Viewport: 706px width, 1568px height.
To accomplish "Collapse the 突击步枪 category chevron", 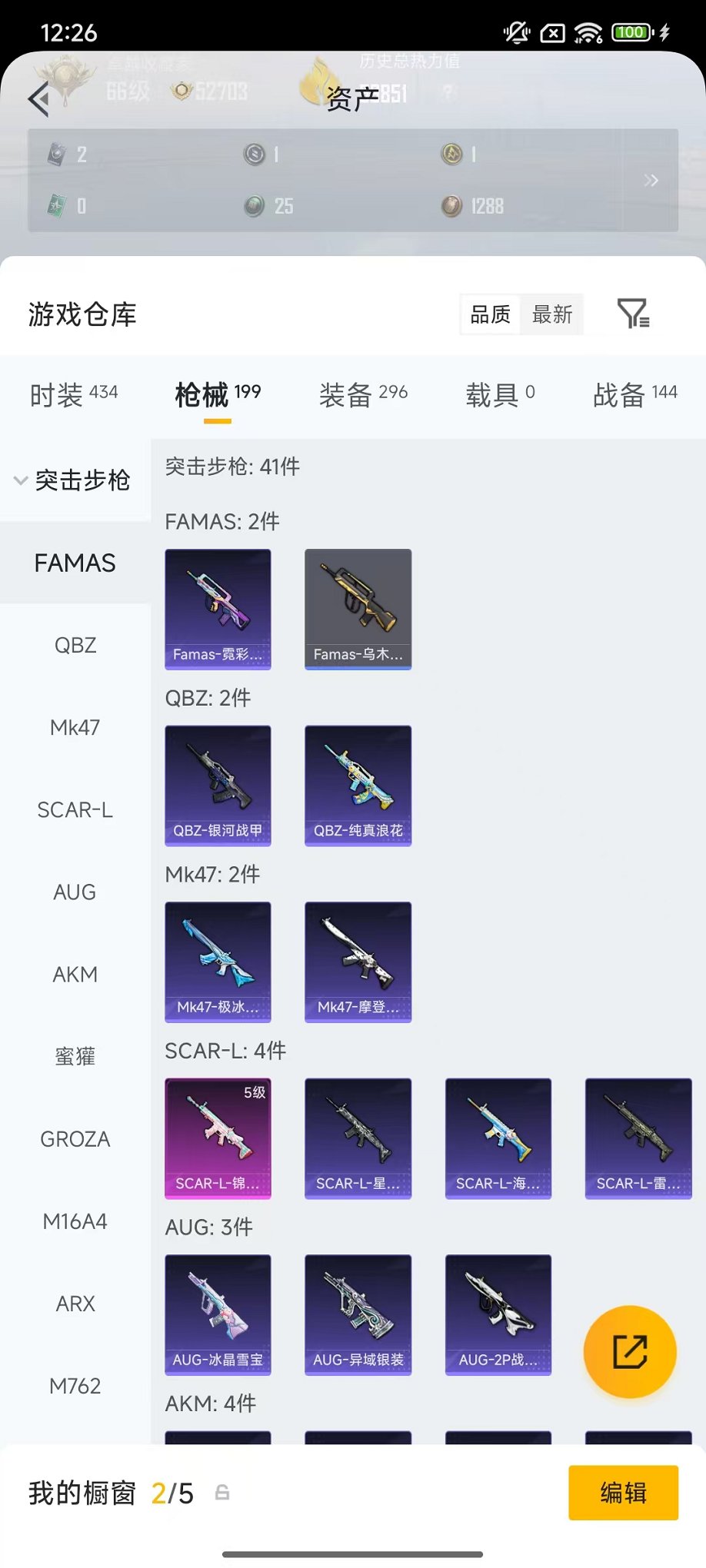I will [19, 480].
